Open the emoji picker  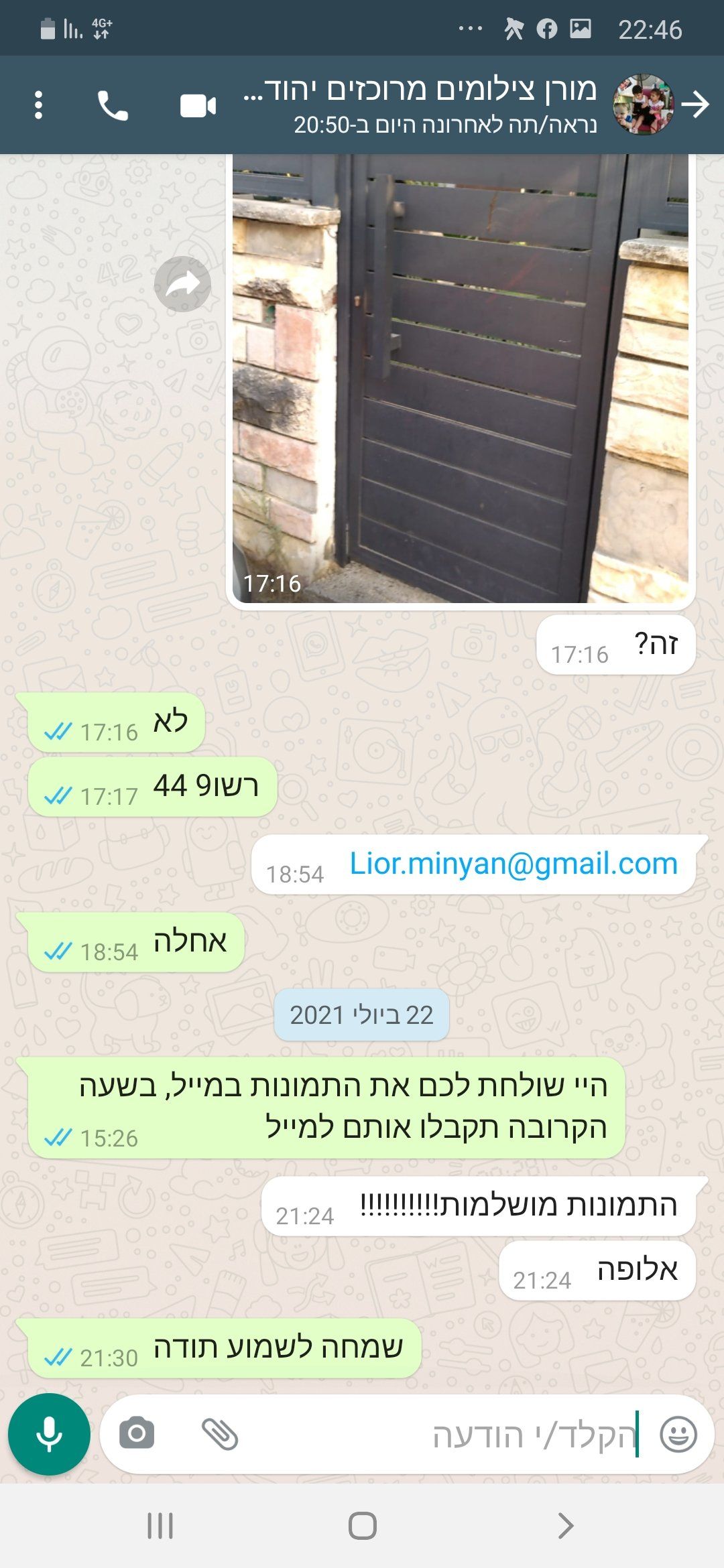click(678, 1435)
